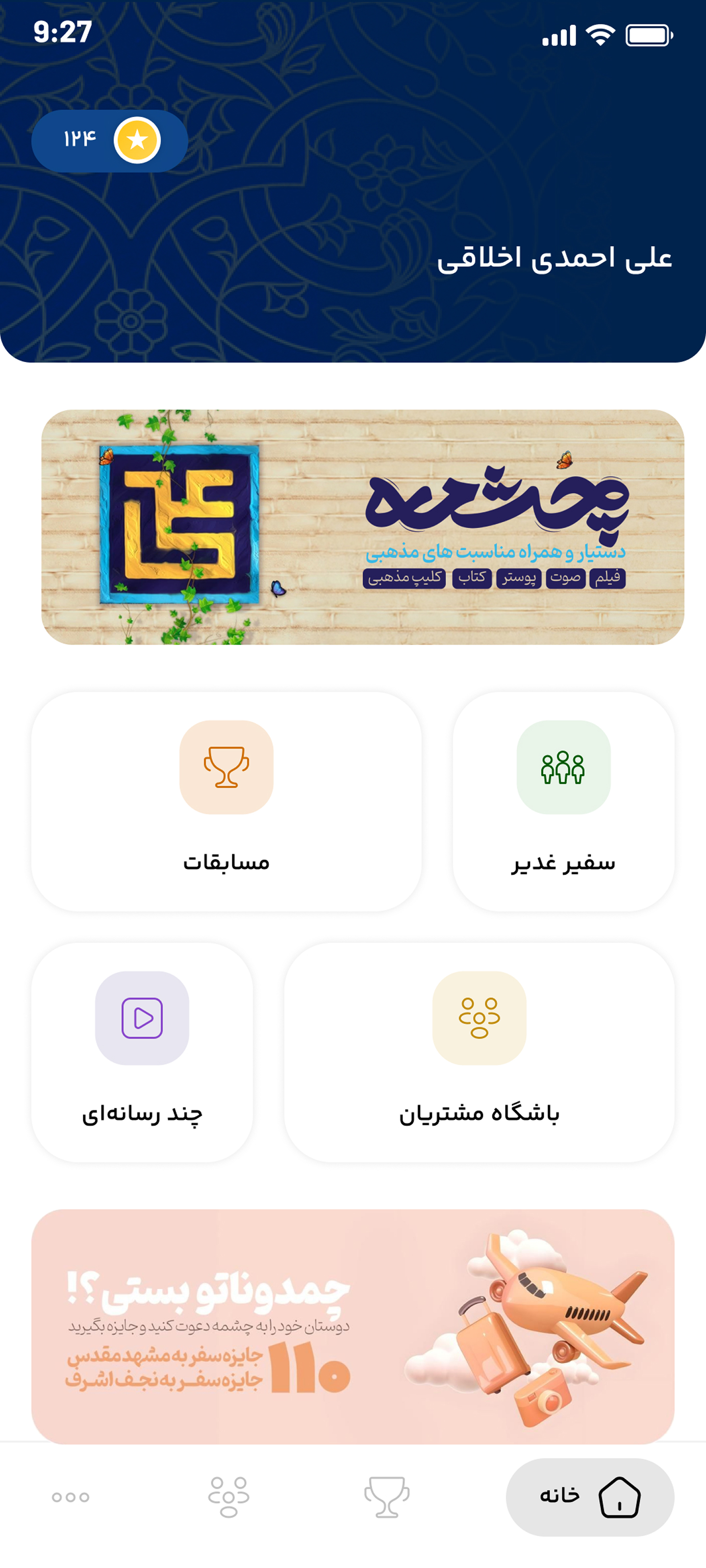Open the 124 points star badge
706x1568 pixels.
tap(110, 141)
